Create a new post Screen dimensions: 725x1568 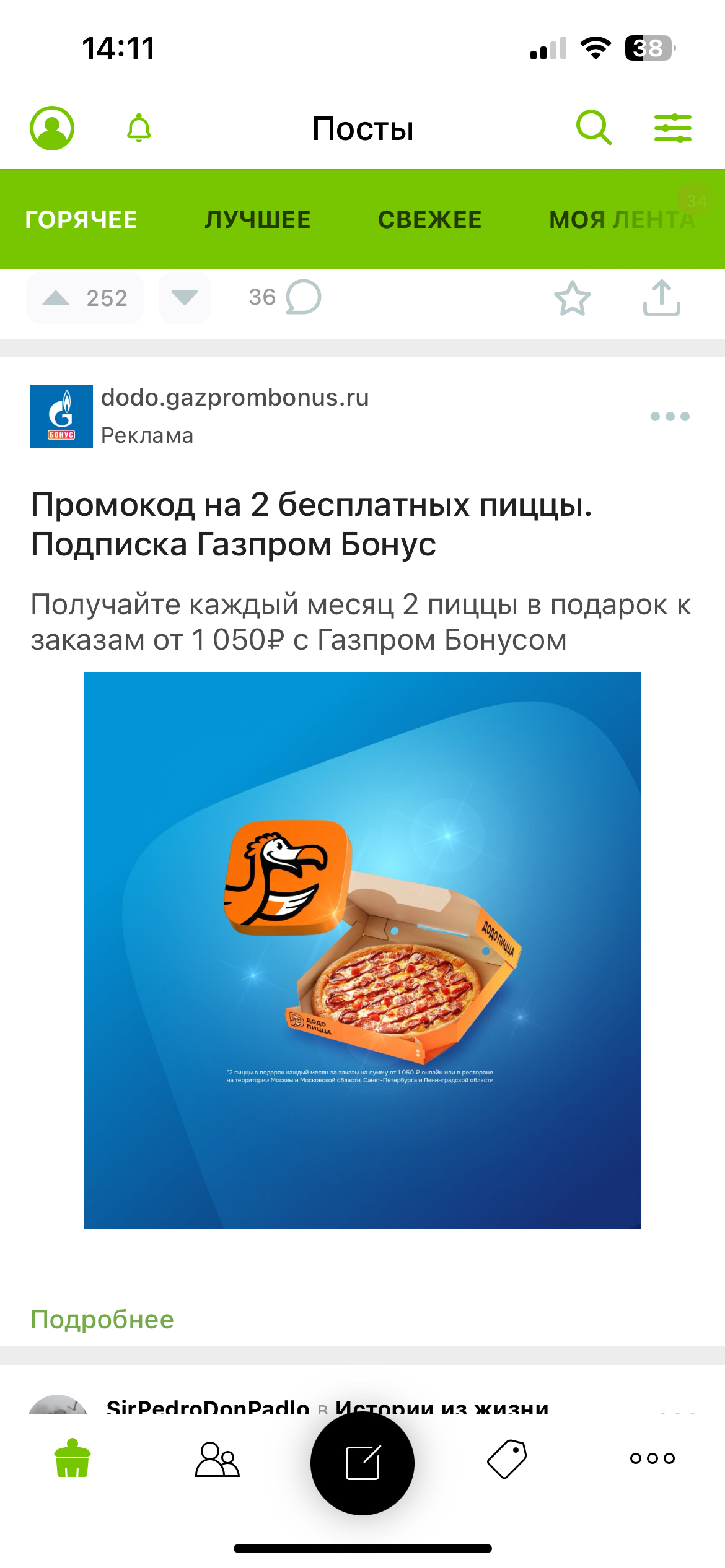pyautogui.click(x=362, y=1463)
